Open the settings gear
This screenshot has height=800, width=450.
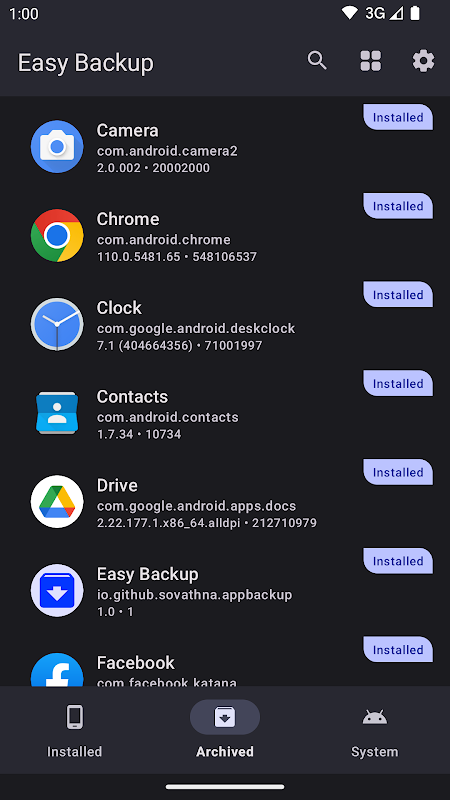click(423, 61)
